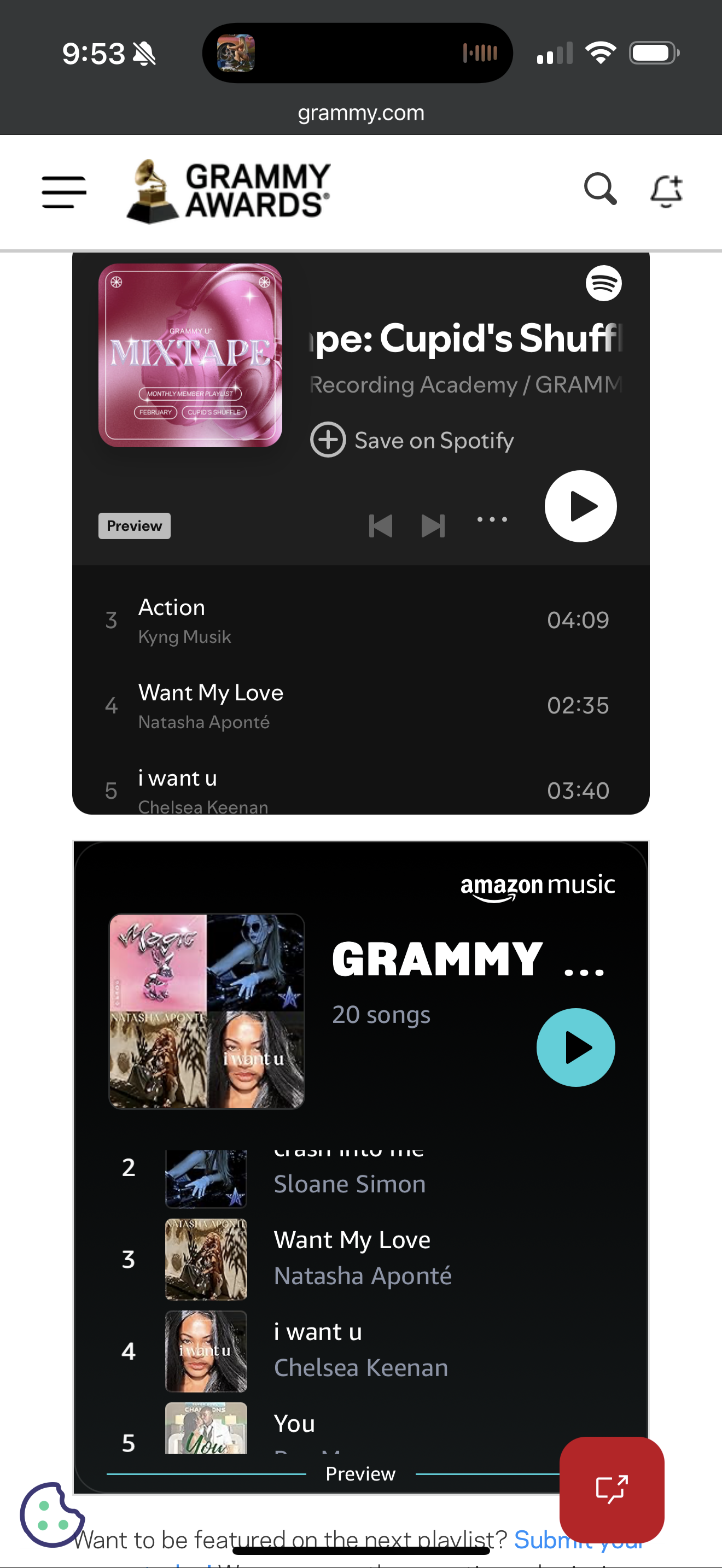Image resolution: width=722 pixels, height=1568 pixels.
Task: Tap Save on Spotify
Action: 413,440
